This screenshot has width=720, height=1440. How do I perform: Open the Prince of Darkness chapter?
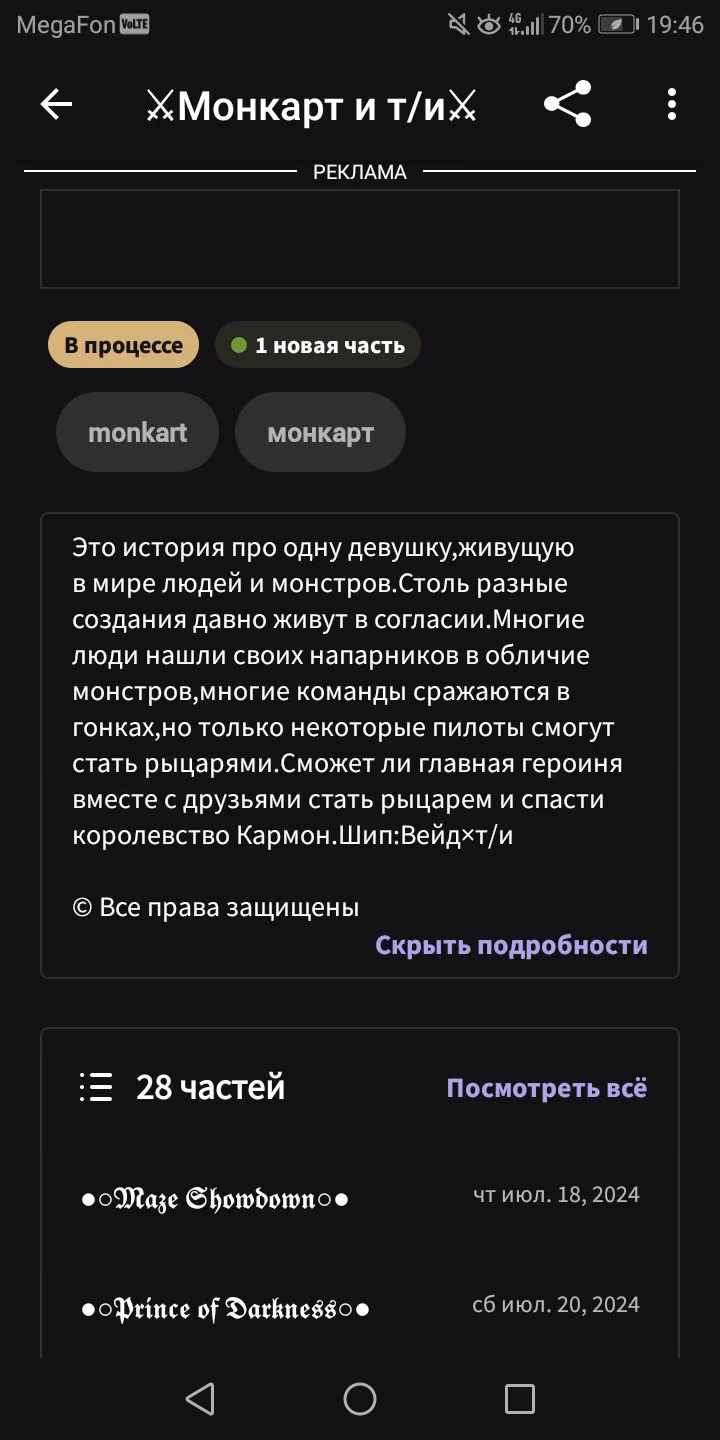(360, 1307)
